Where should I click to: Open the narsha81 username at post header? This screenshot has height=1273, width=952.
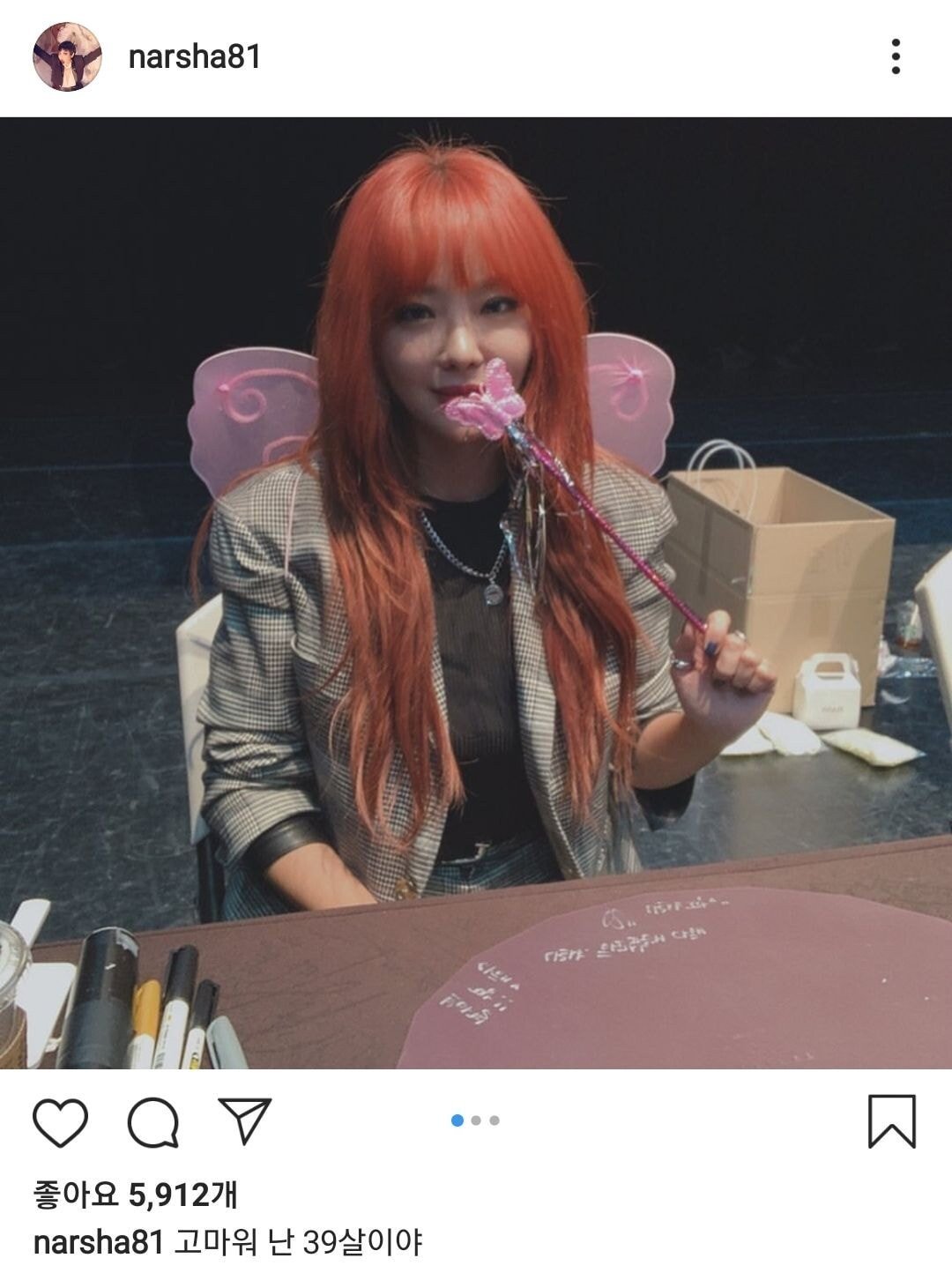(194, 57)
